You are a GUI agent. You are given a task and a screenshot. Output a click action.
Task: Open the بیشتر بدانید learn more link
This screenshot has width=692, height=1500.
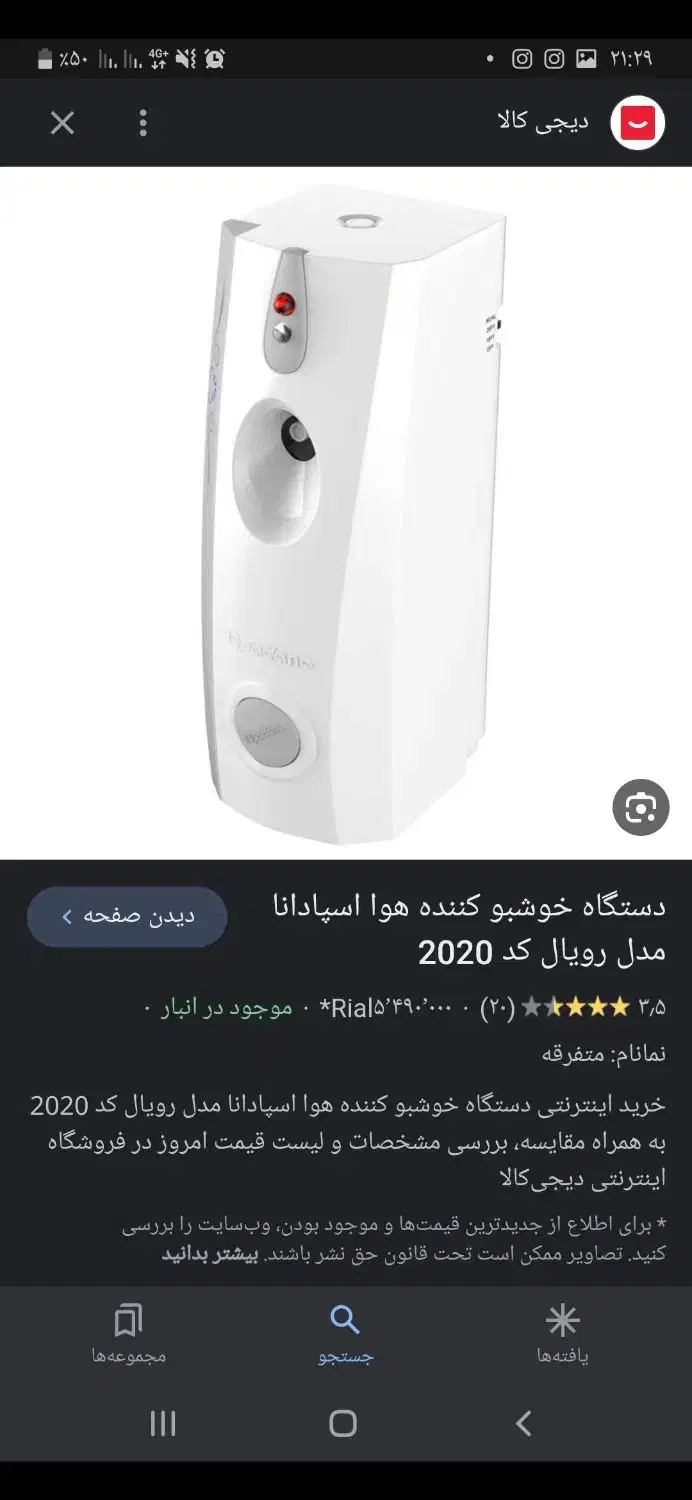[x=210, y=1254]
